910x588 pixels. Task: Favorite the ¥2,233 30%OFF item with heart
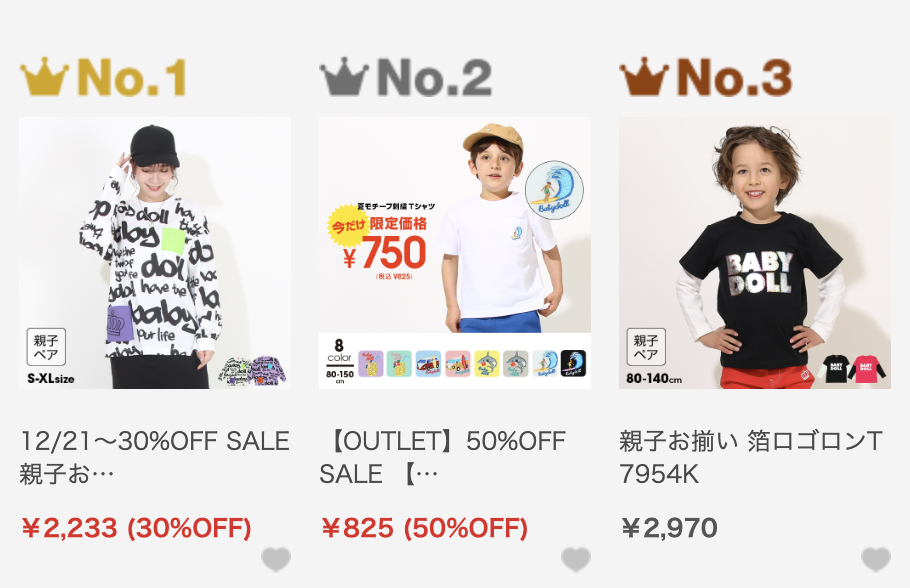[276, 559]
